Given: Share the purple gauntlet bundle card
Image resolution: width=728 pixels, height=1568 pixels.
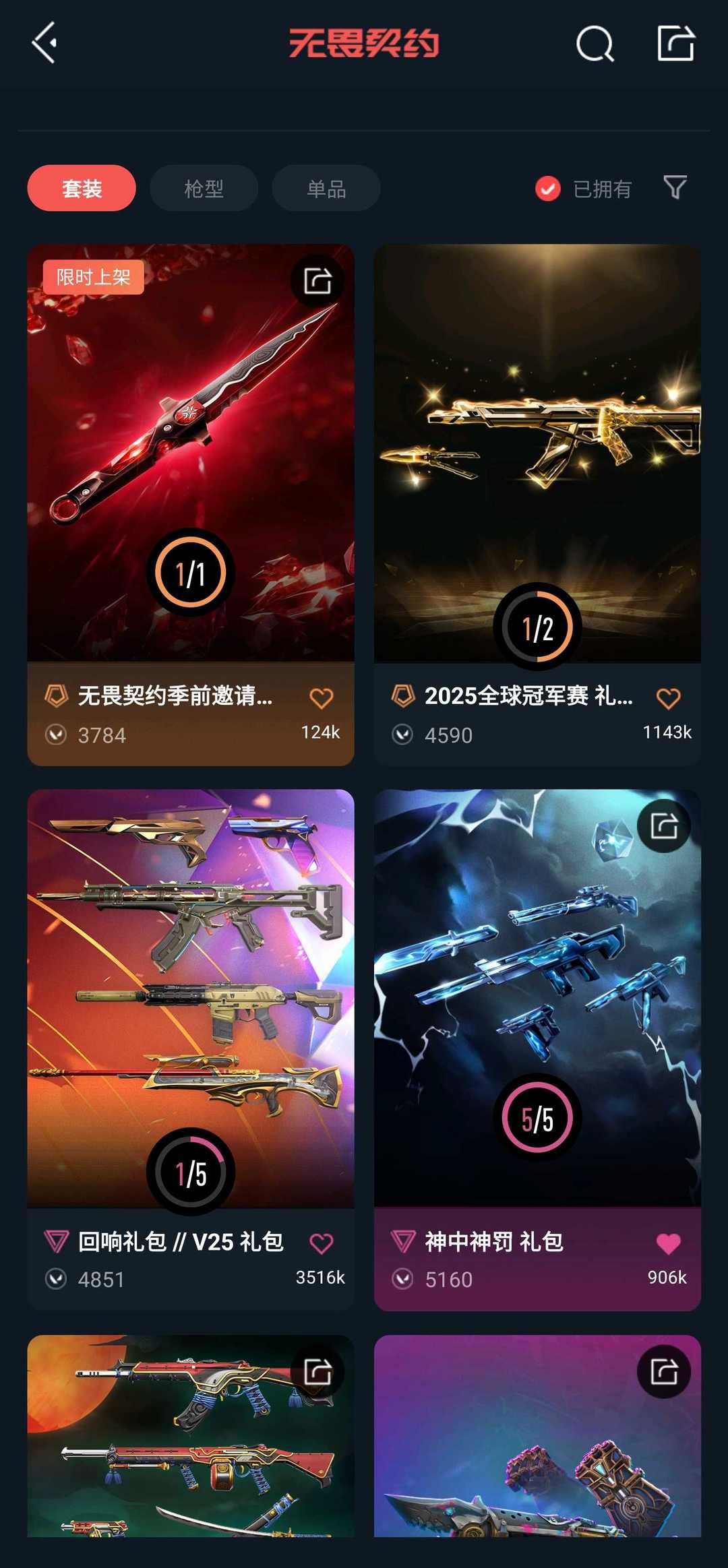Looking at the screenshot, I should (x=664, y=1371).
